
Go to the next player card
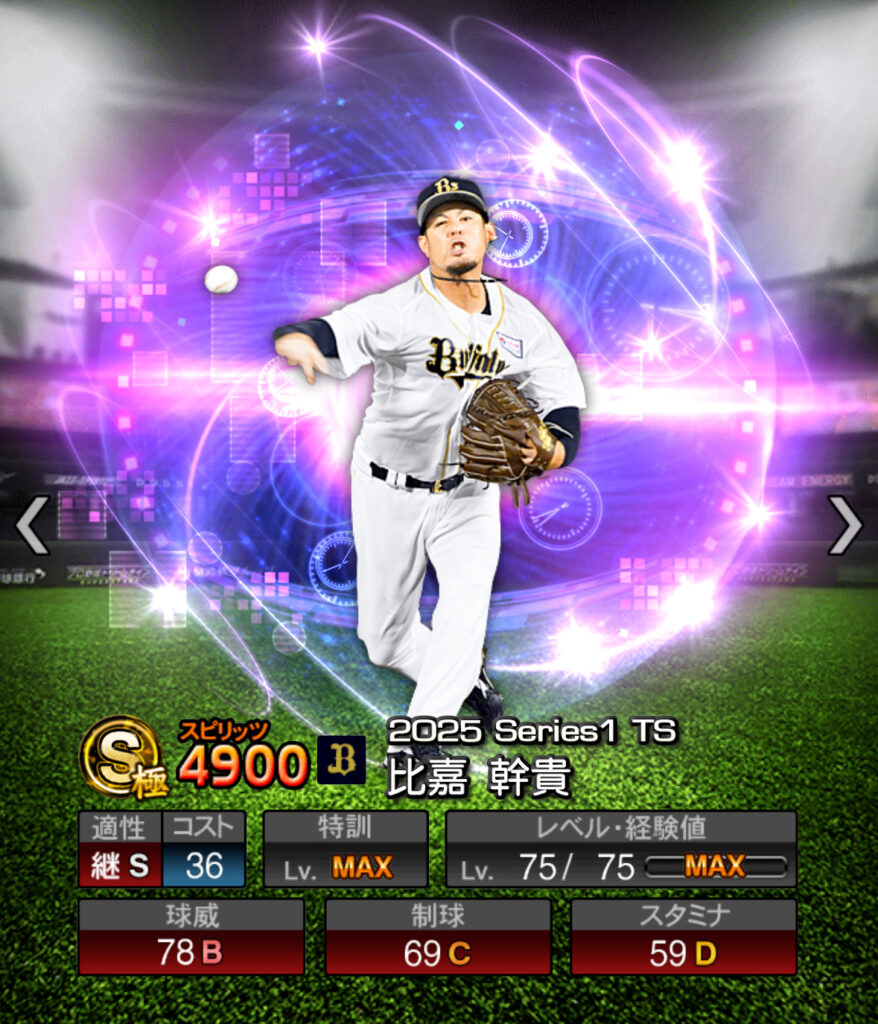pos(845,525)
